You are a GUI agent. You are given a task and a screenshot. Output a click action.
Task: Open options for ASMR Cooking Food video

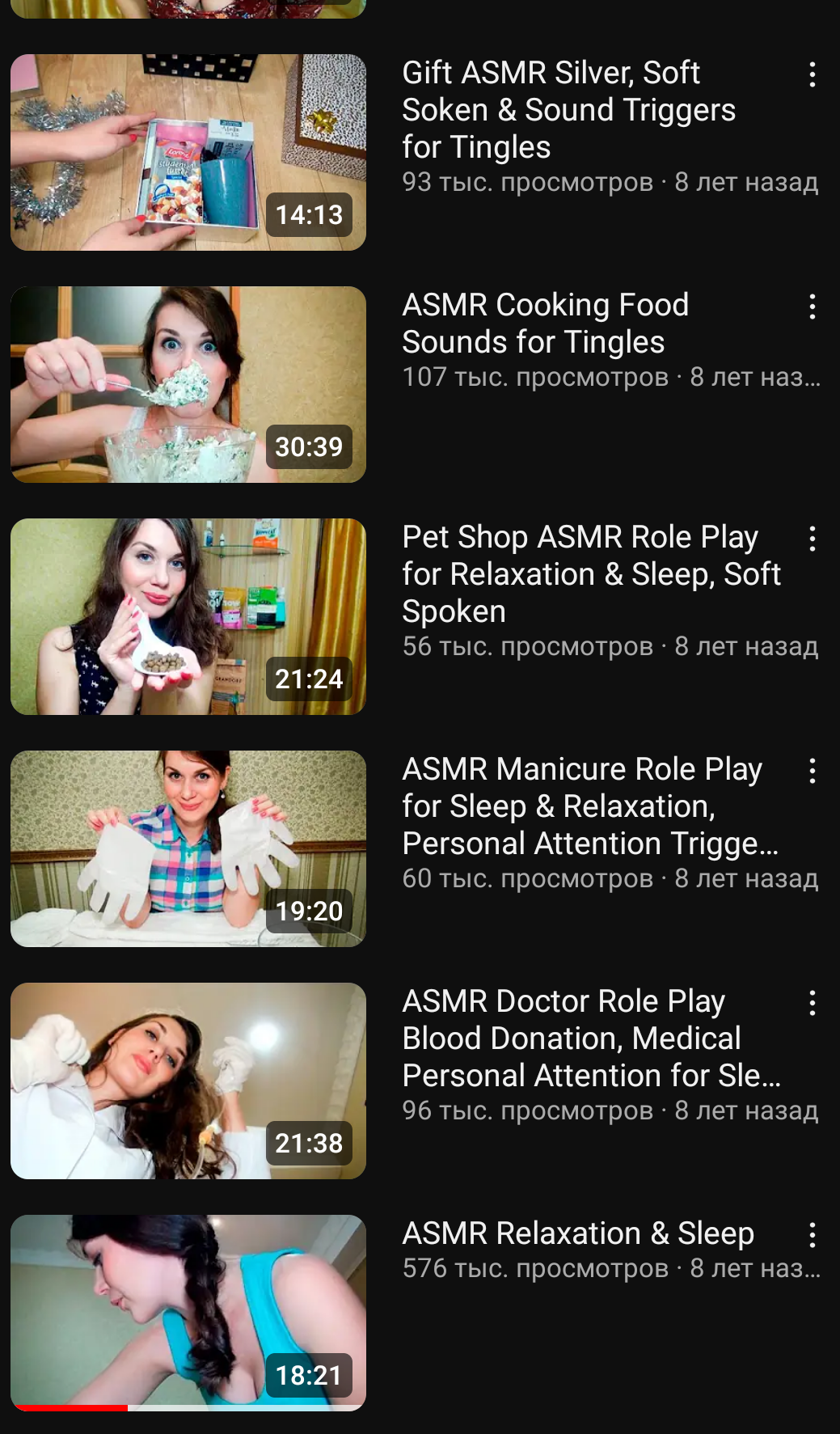[x=813, y=307]
